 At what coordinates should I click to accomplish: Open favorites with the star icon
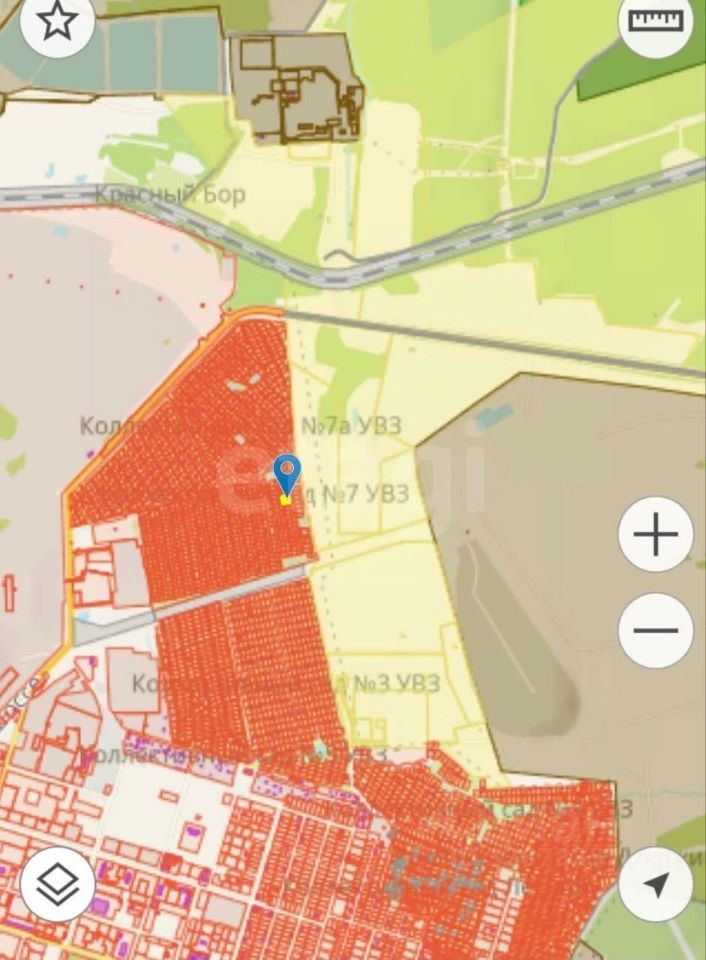click(x=57, y=22)
